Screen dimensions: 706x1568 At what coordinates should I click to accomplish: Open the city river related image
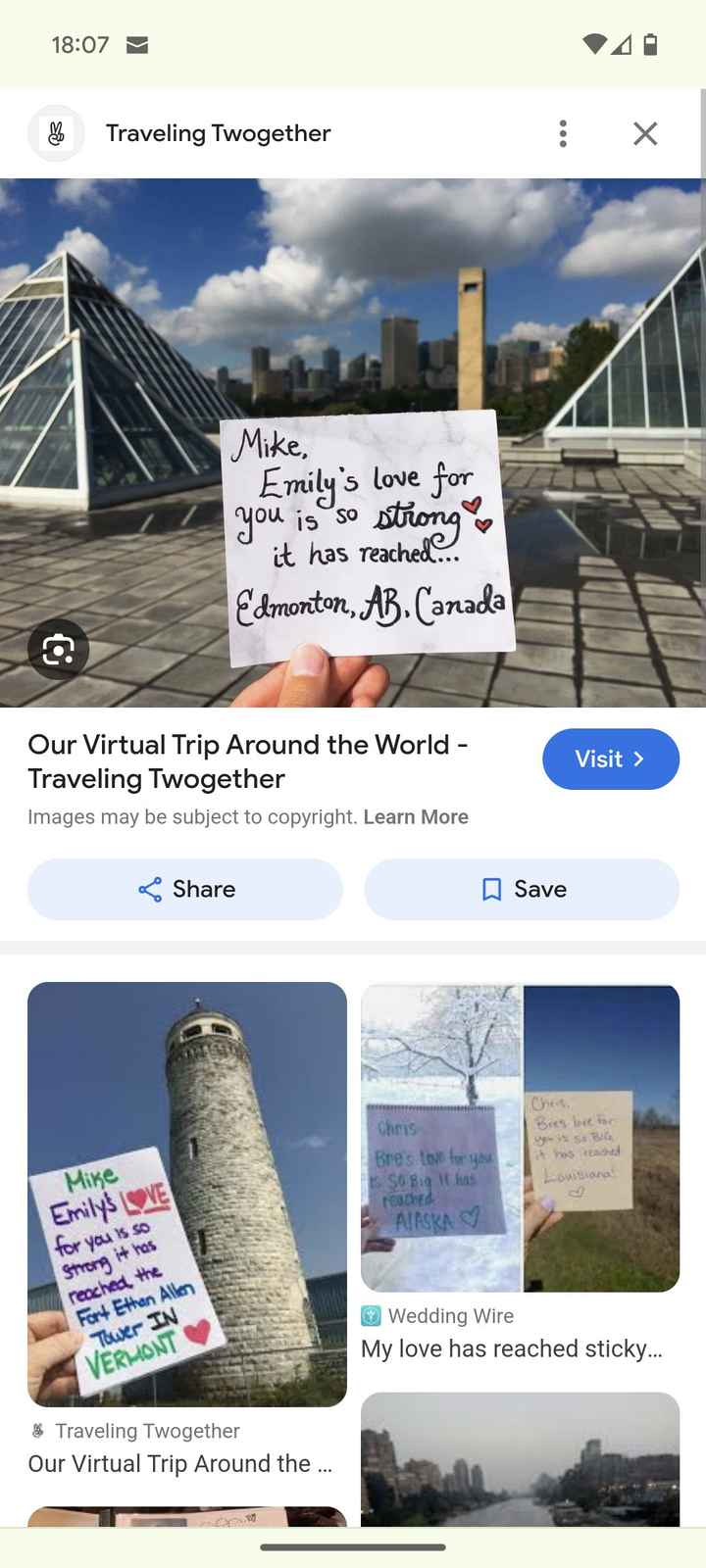point(520,1460)
